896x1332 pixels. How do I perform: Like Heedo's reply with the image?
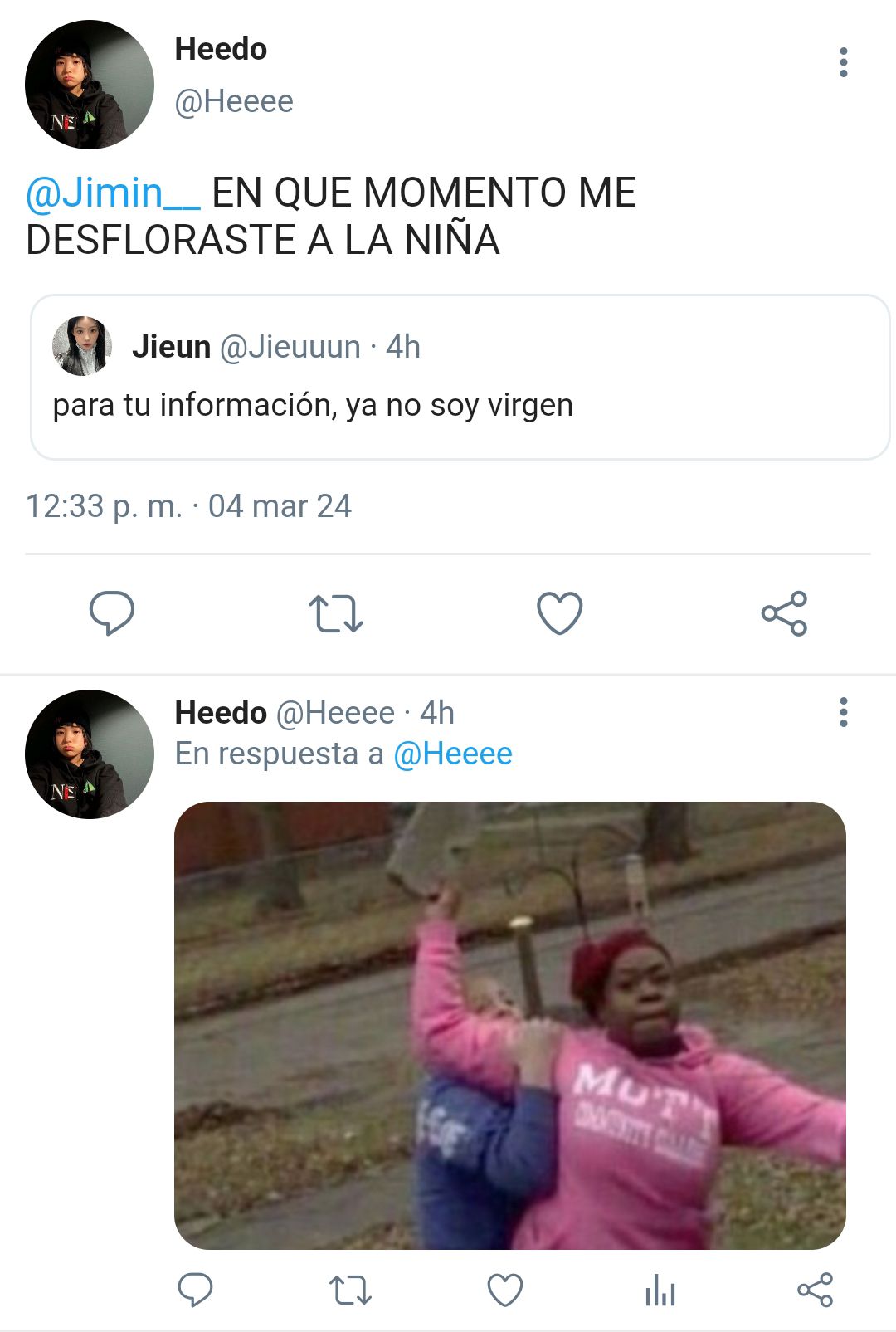(504, 1290)
